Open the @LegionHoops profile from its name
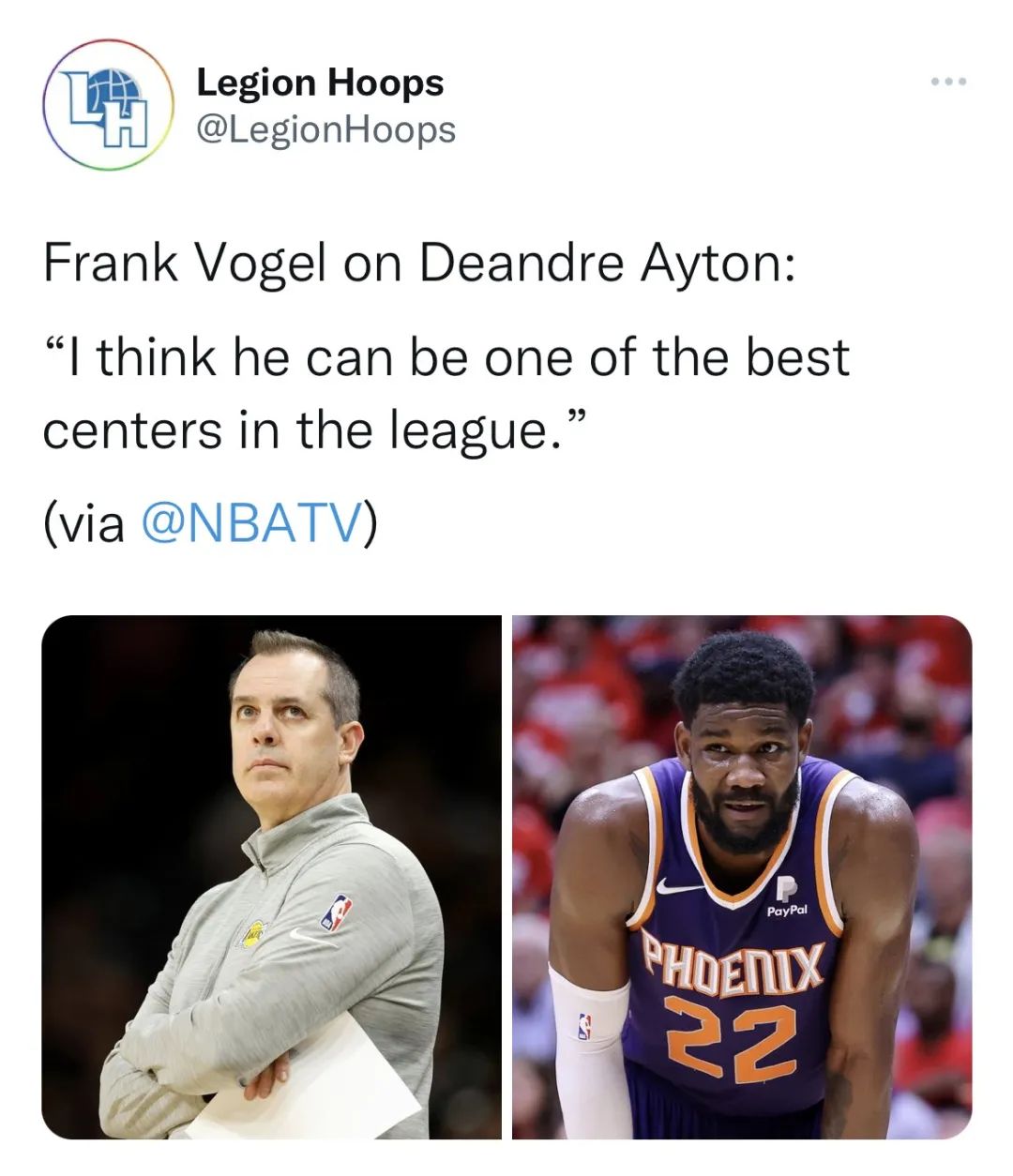1013x1176 pixels. point(319,83)
